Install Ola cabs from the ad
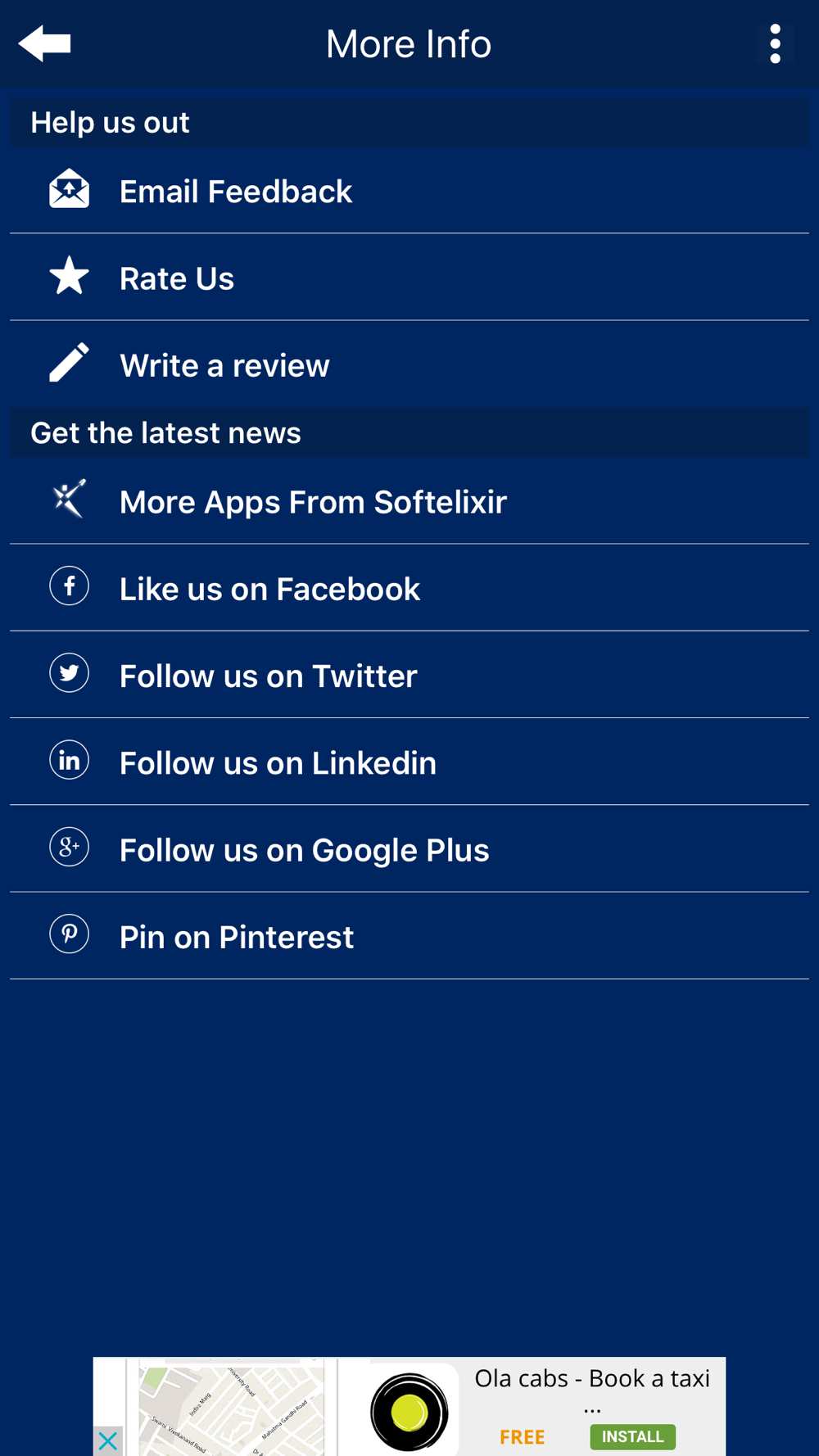 (632, 1436)
